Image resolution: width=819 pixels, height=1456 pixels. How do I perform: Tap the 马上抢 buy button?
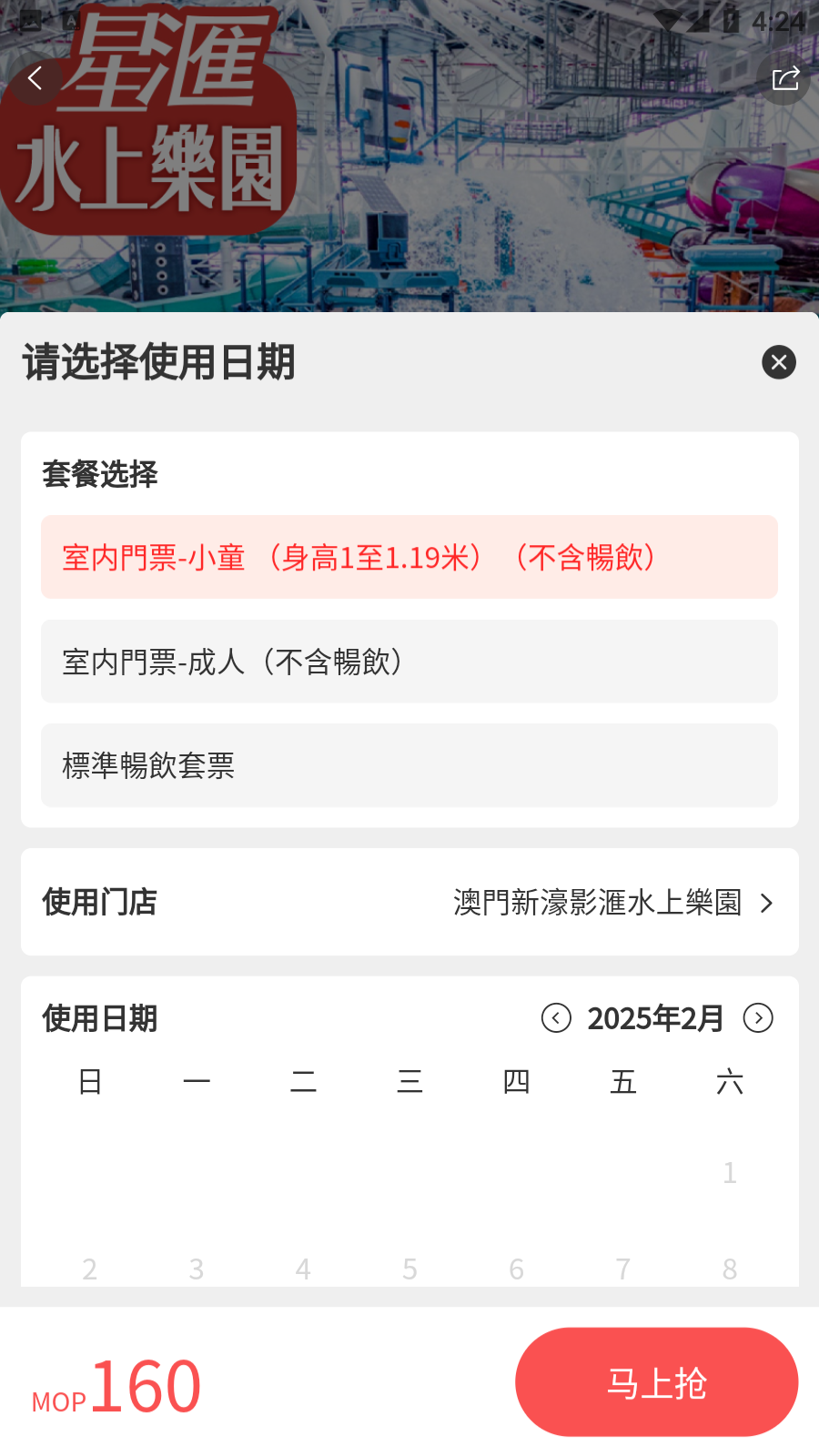(657, 1382)
